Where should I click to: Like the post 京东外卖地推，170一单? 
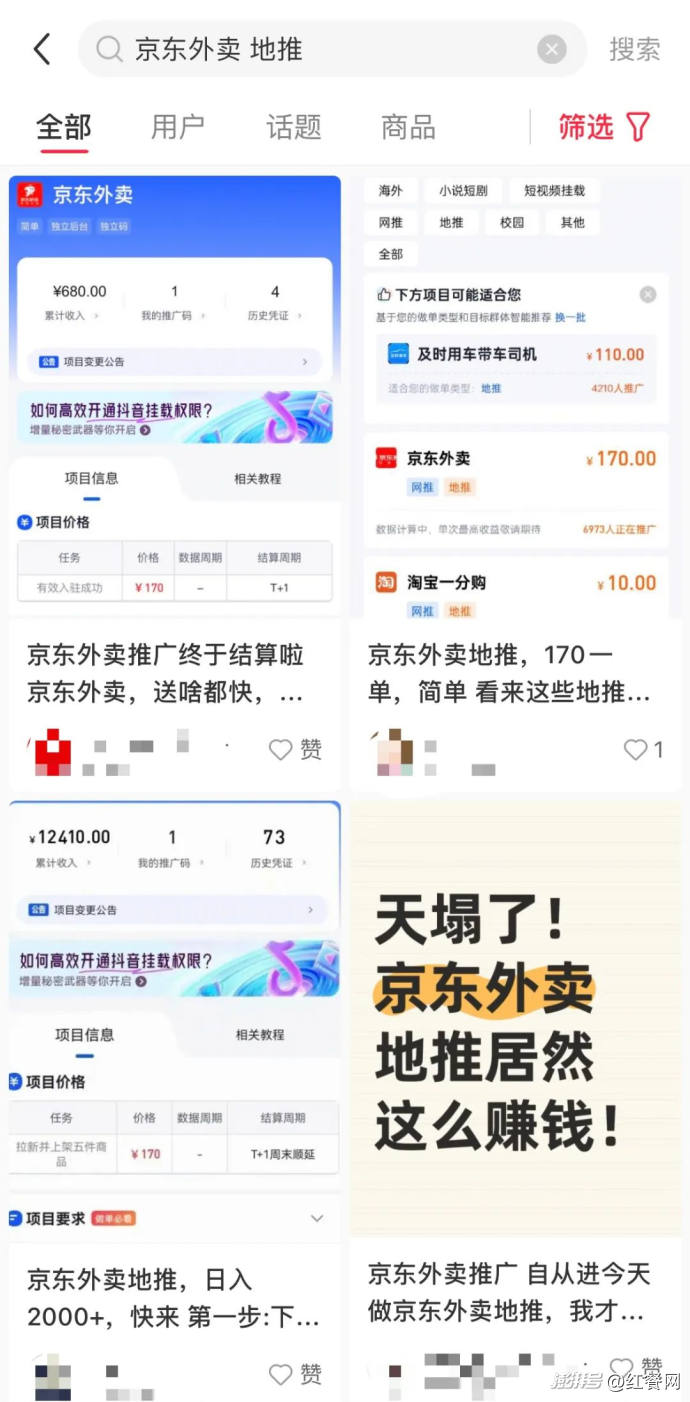(636, 749)
